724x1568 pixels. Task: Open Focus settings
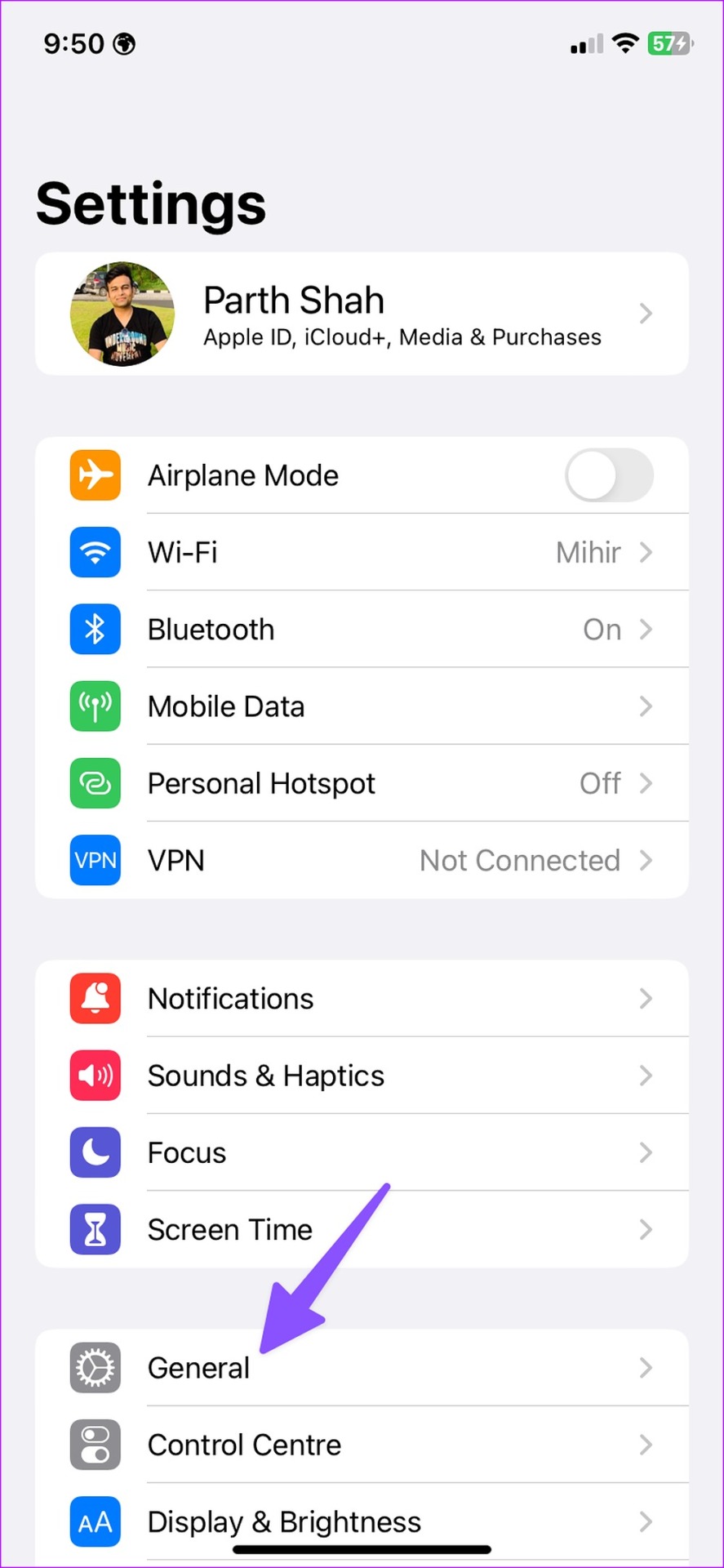click(362, 1152)
